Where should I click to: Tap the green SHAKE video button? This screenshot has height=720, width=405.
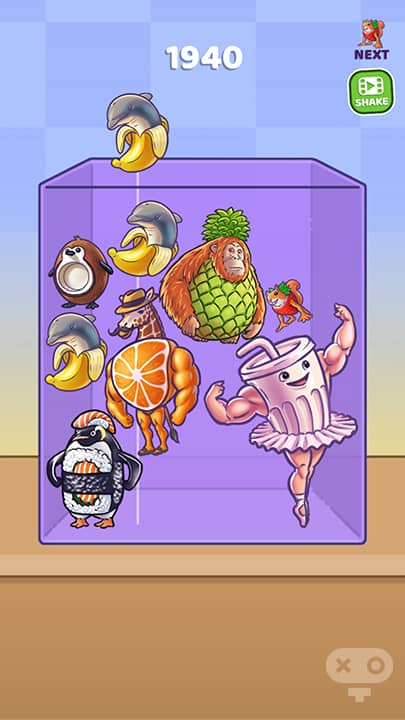(371, 92)
